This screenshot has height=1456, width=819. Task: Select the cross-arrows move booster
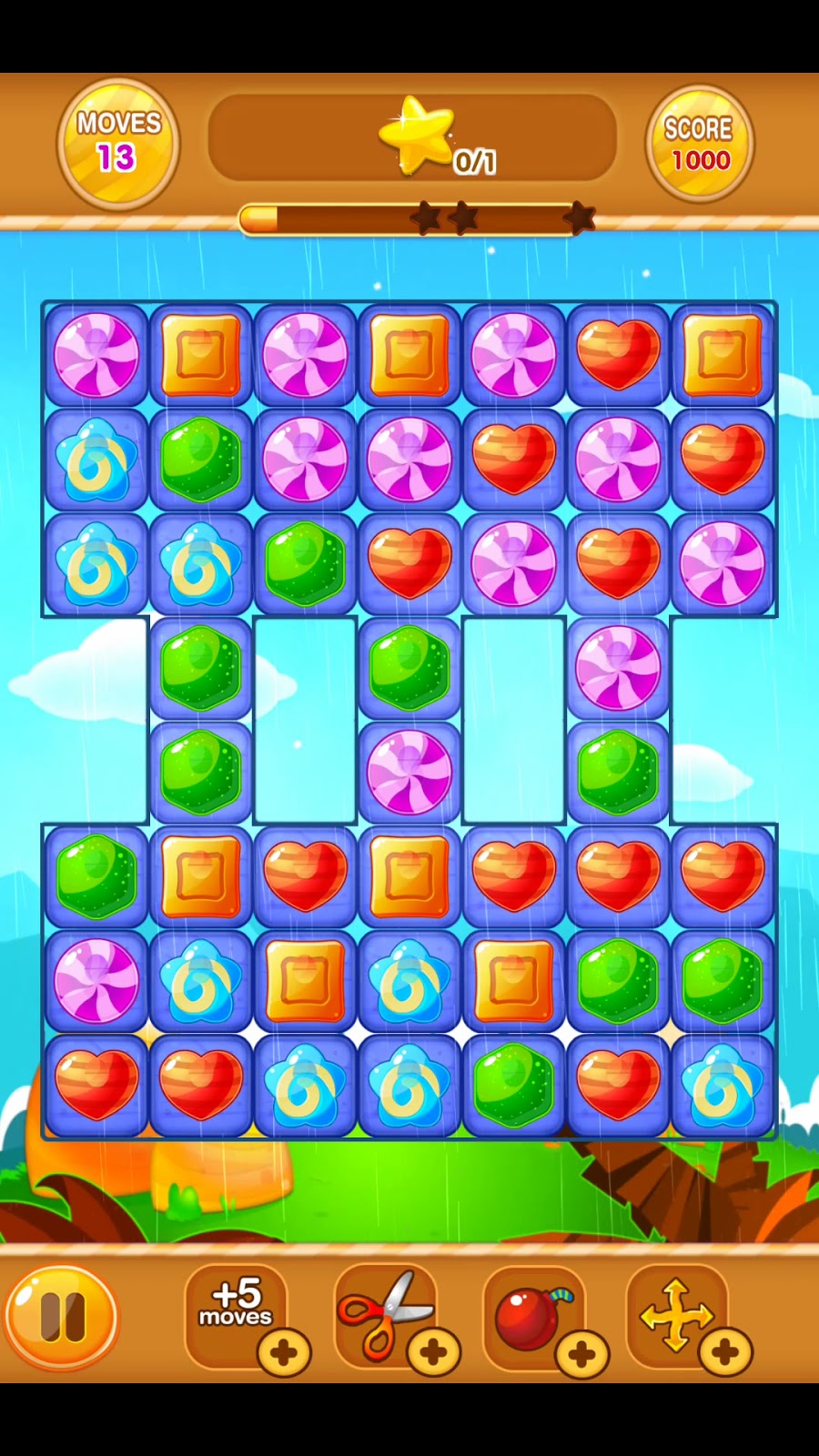(676, 1314)
